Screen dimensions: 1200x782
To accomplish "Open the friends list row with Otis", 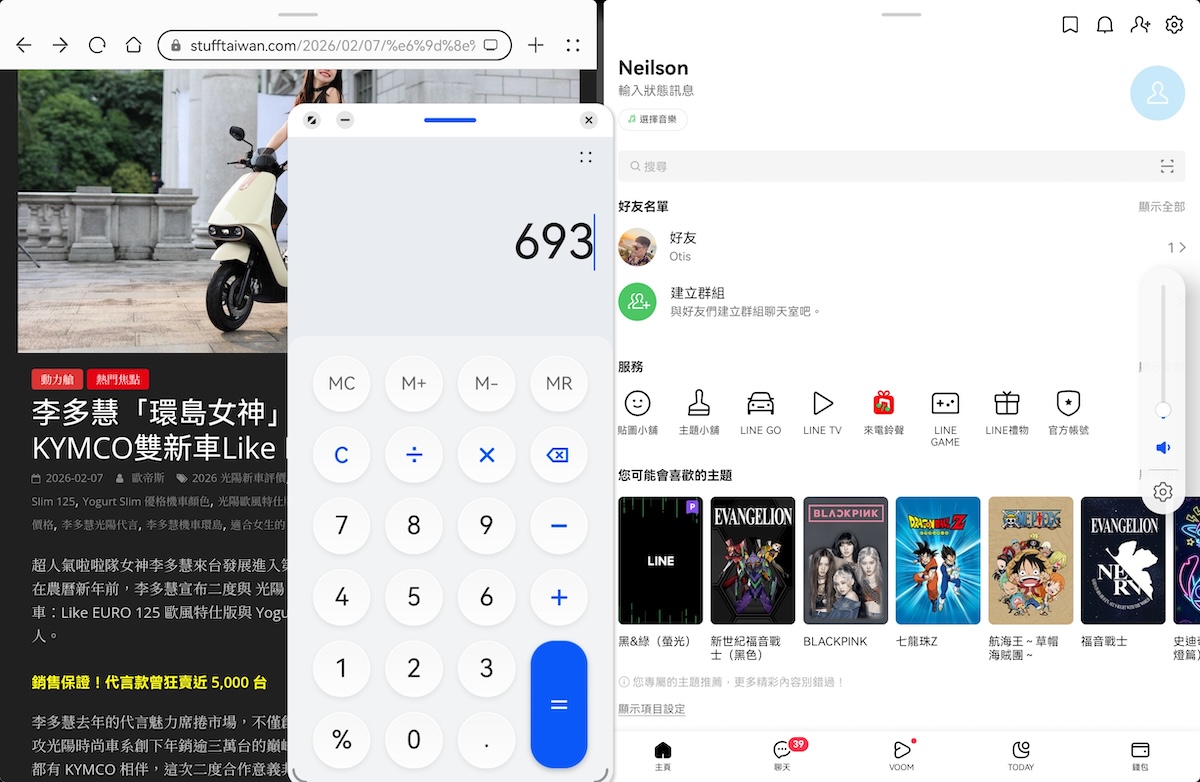I will click(x=900, y=247).
